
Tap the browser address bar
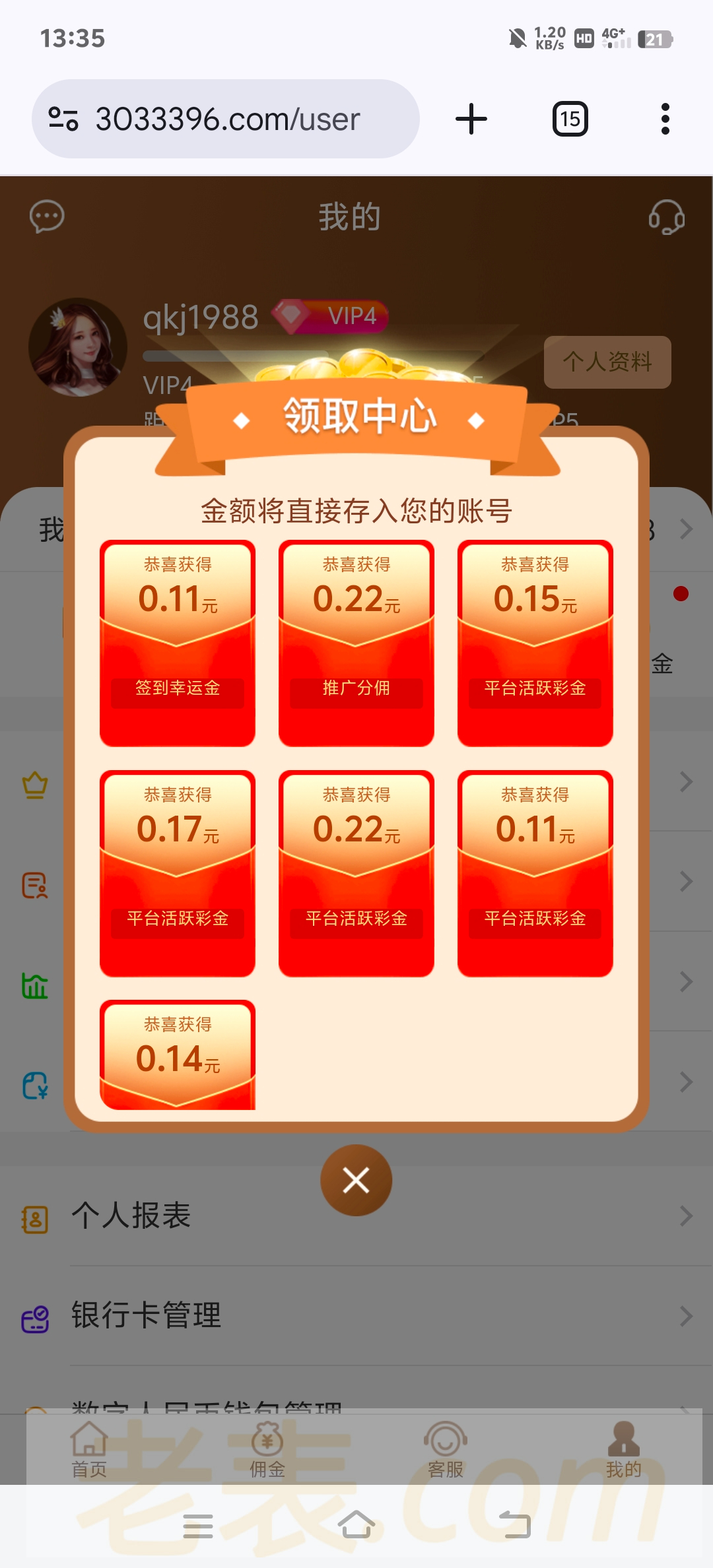[226, 119]
